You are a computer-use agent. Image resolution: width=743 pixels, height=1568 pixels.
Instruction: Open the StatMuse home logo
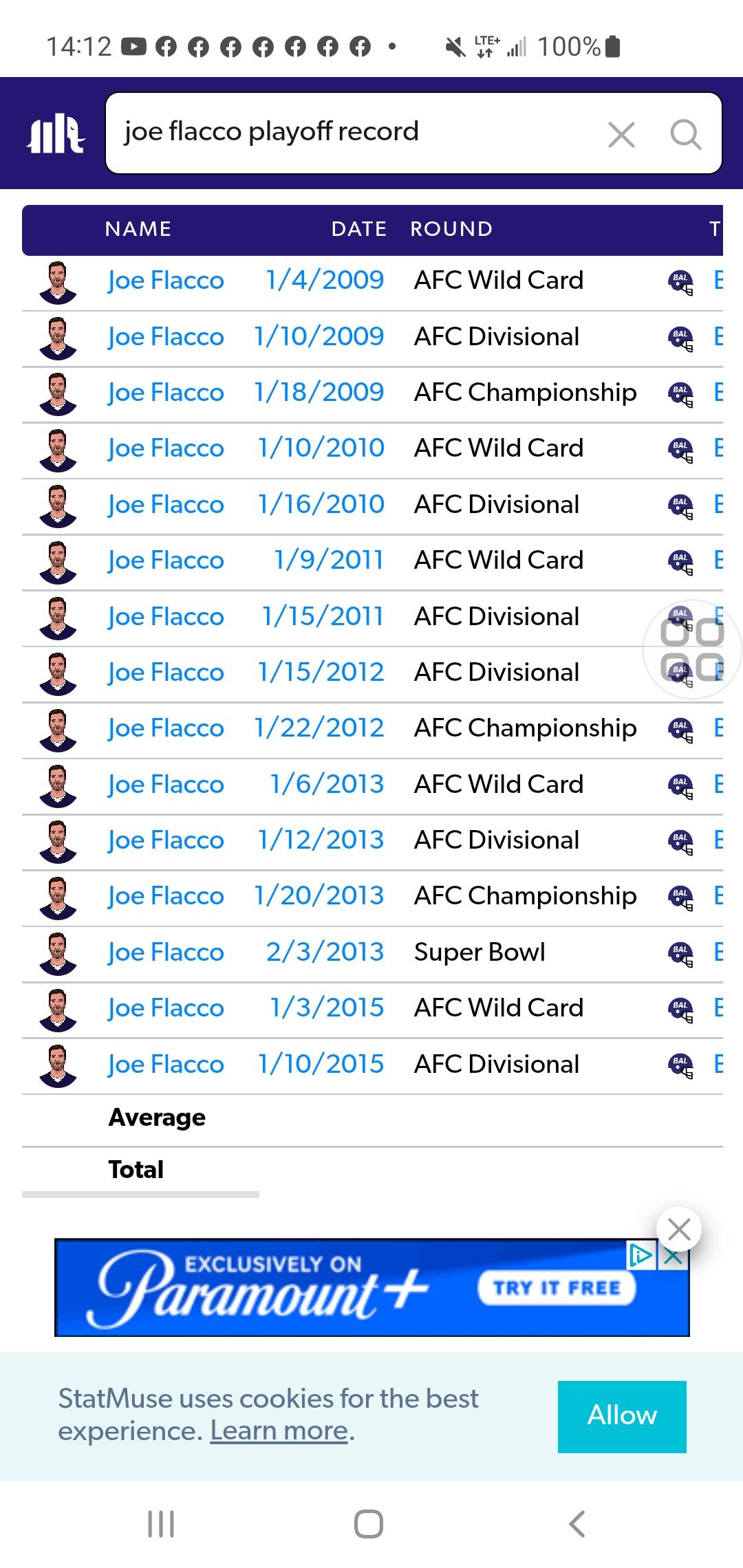56,133
